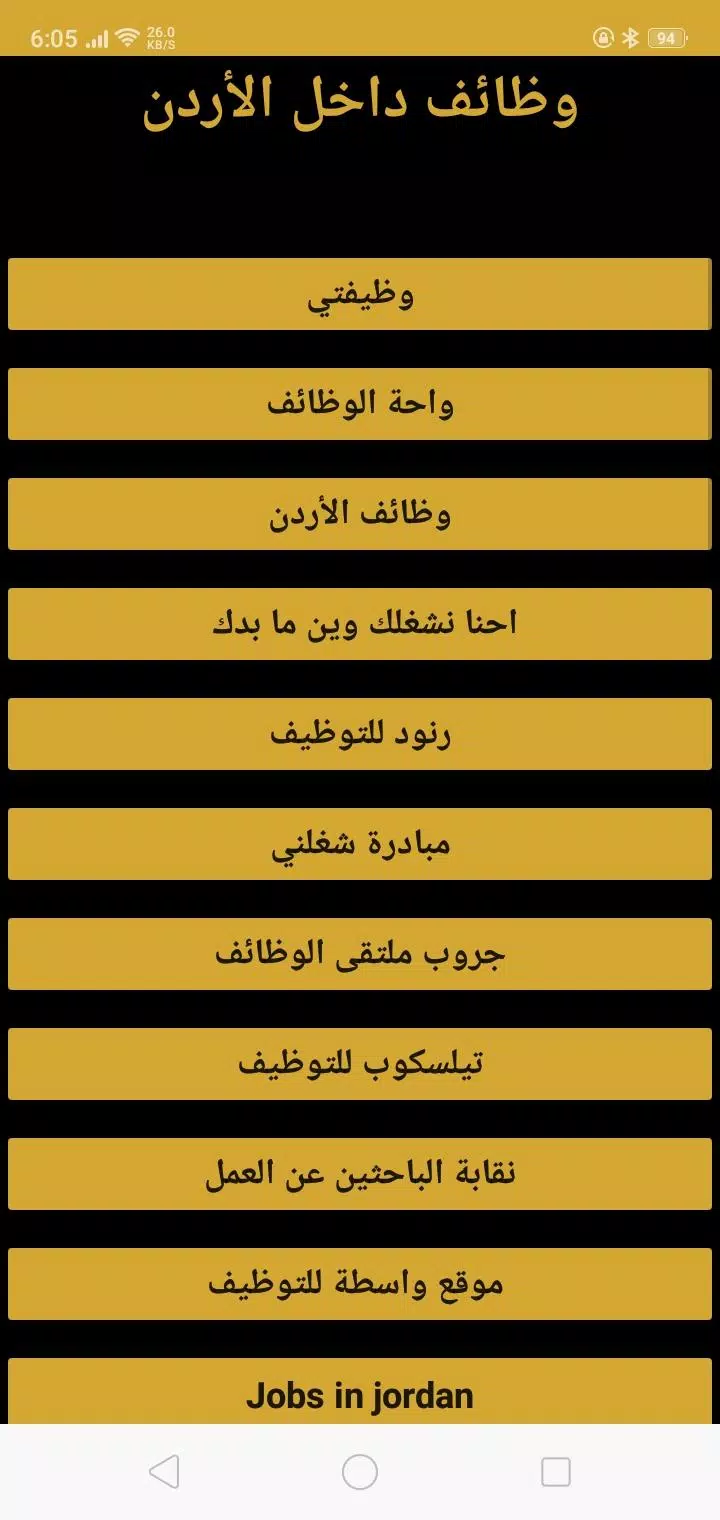Open the Jobs in jordan button
The width and height of the screenshot is (720, 1520).
(x=360, y=1392)
